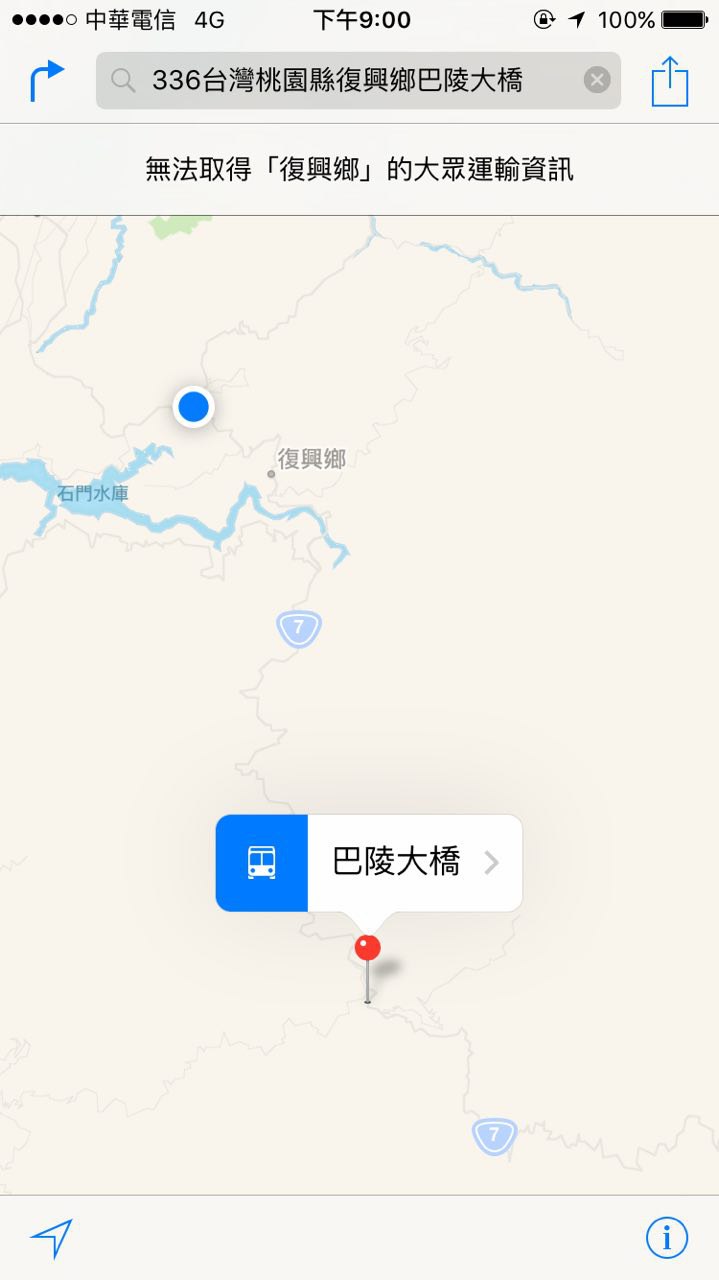
Task: Open directions with the turn arrow
Action: (x=46, y=80)
